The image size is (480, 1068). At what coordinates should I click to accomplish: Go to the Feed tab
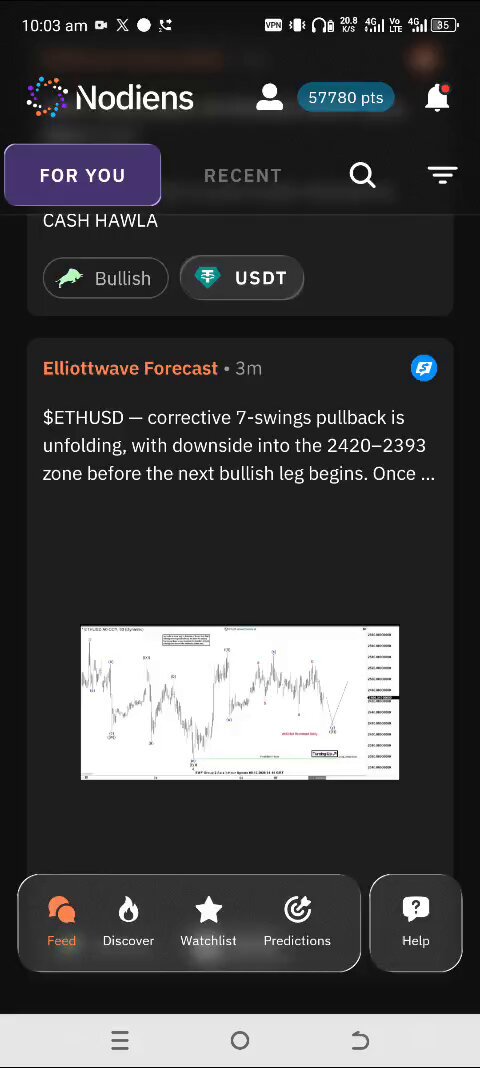[x=61, y=922]
